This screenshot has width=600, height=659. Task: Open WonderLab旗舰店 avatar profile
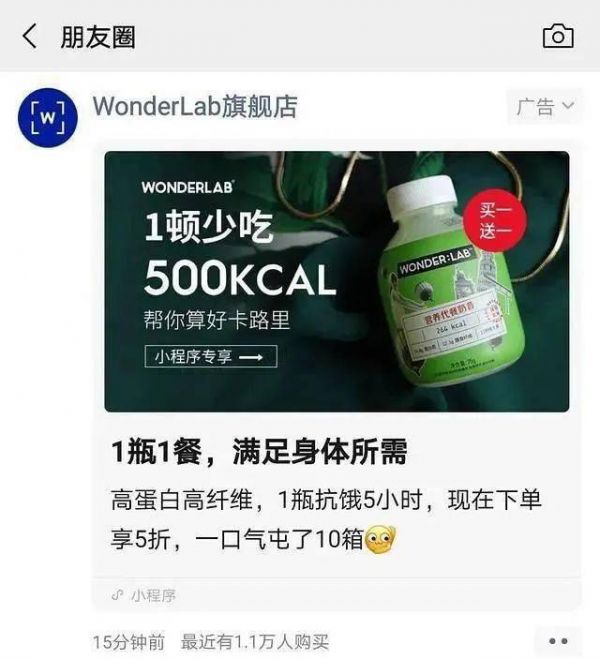pos(47,119)
